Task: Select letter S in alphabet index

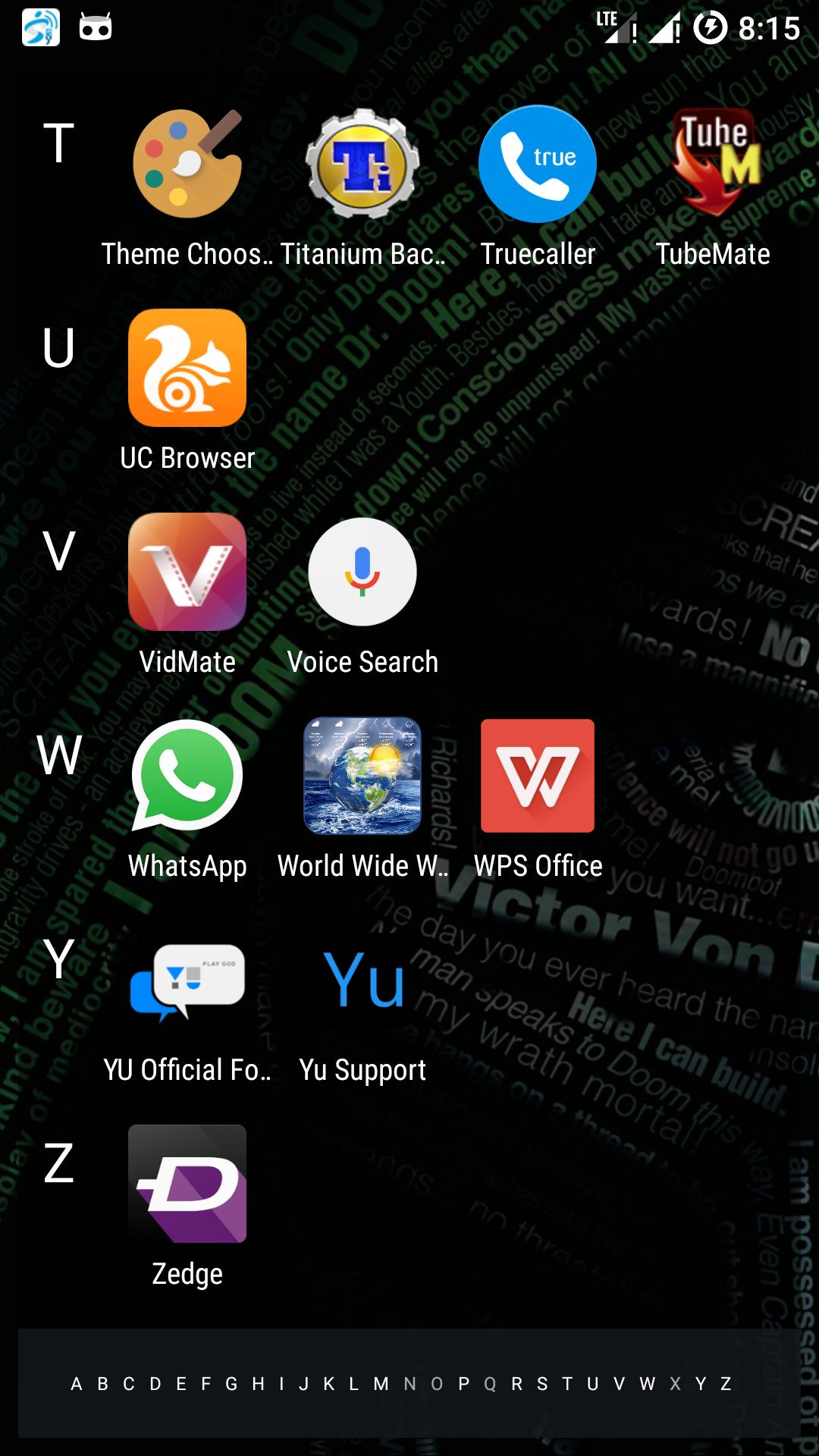Action: [x=542, y=1384]
